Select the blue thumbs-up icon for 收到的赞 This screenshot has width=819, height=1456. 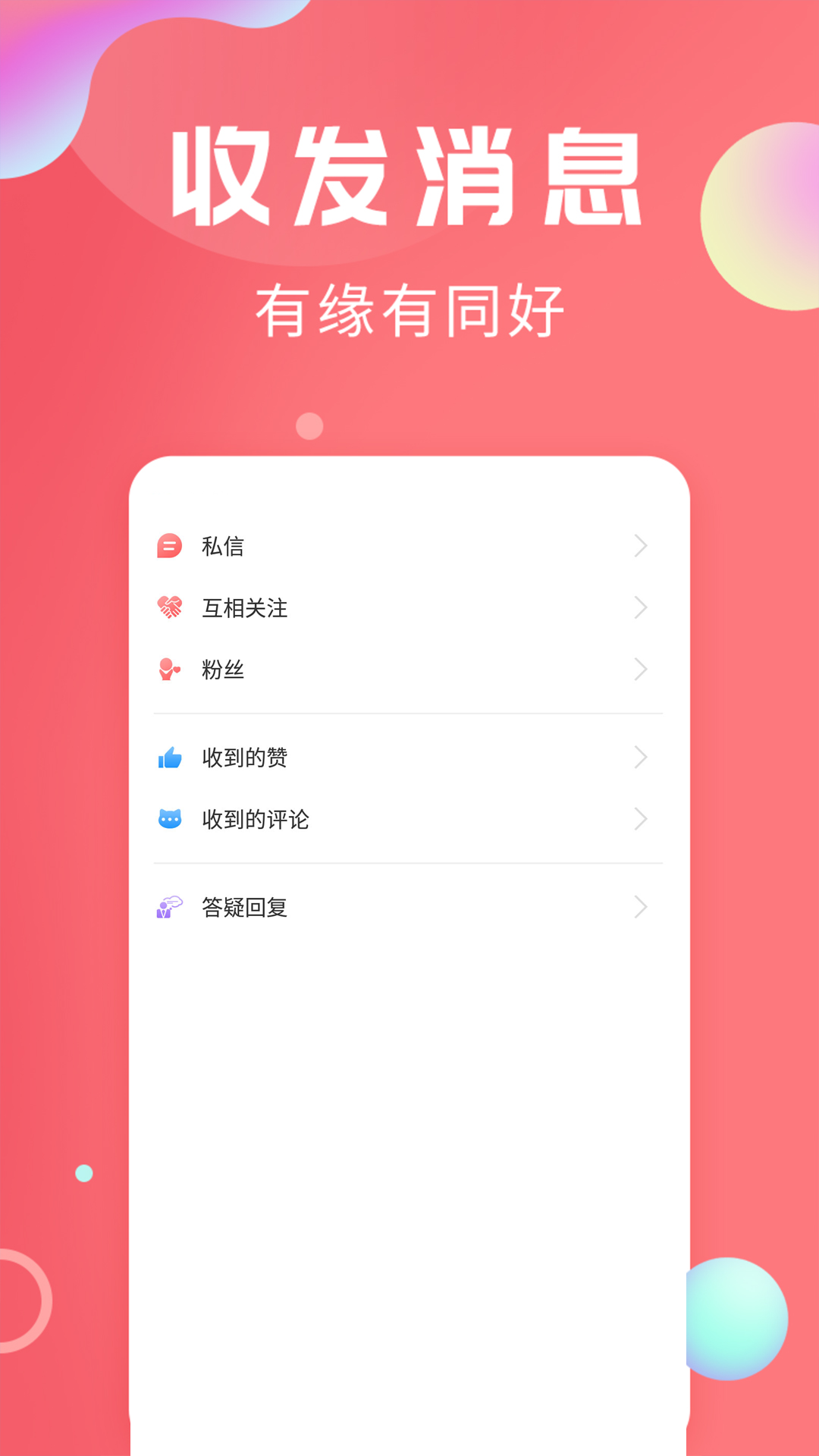(171, 756)
